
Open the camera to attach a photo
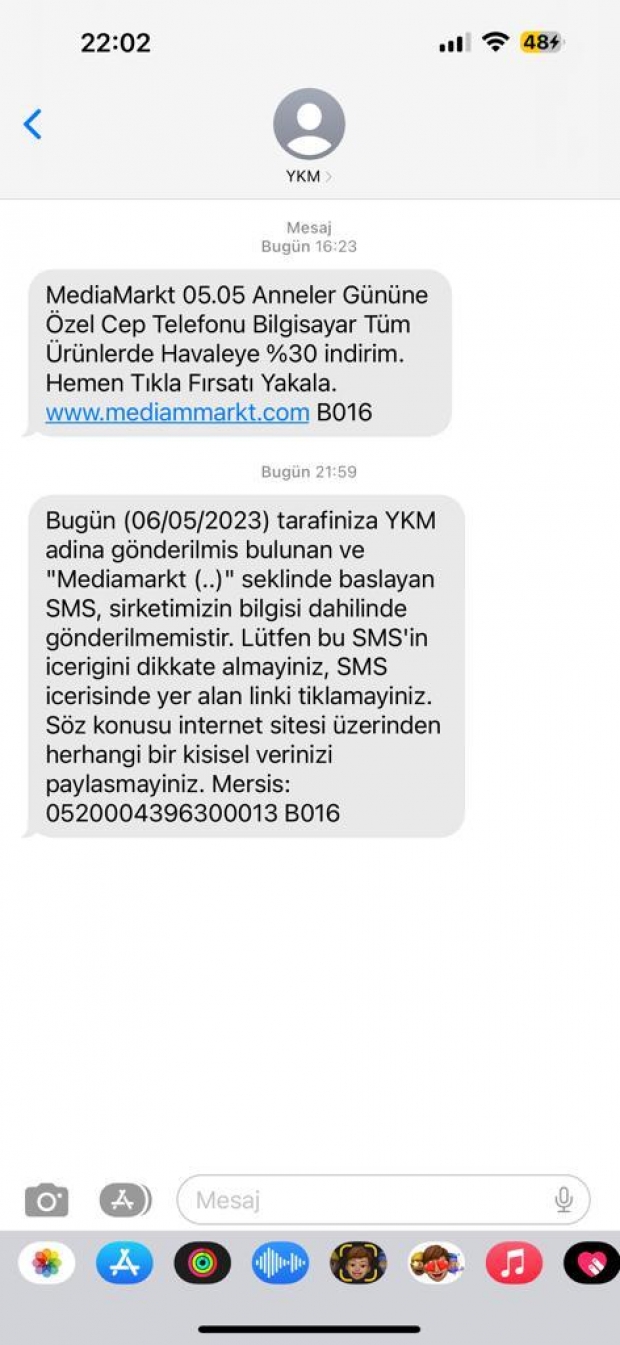coord(46,1199)
